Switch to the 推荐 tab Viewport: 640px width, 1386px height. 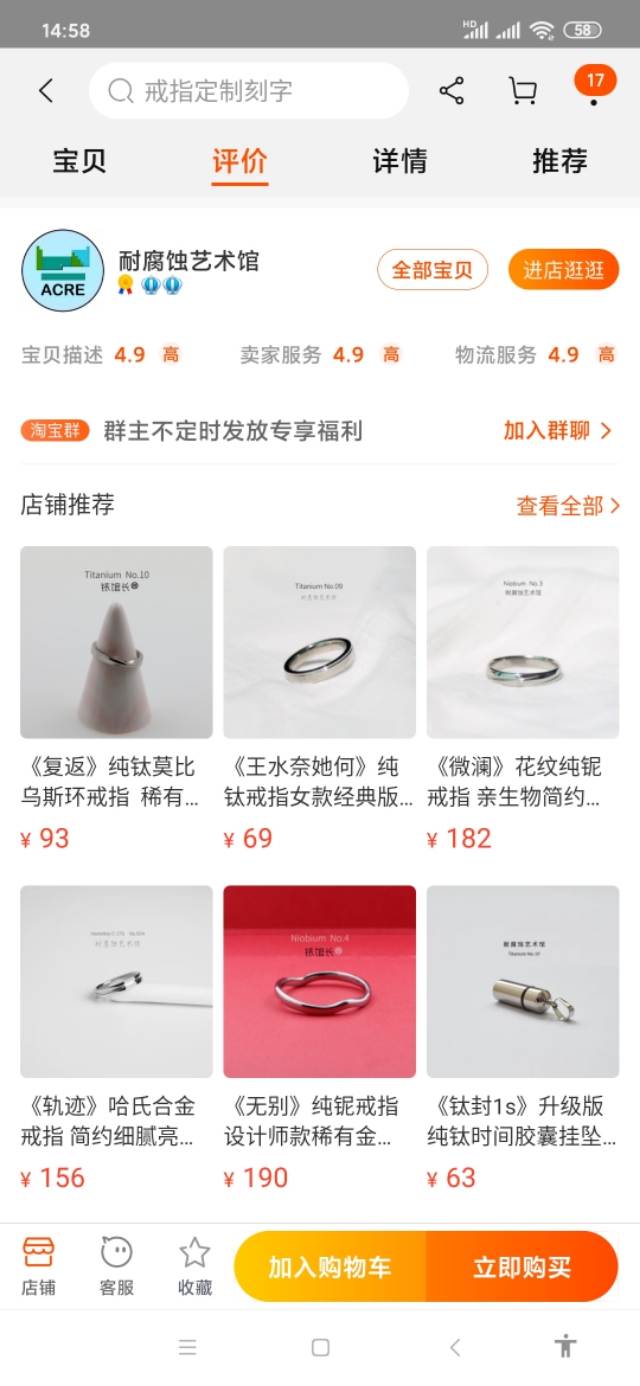click(559, 161)
